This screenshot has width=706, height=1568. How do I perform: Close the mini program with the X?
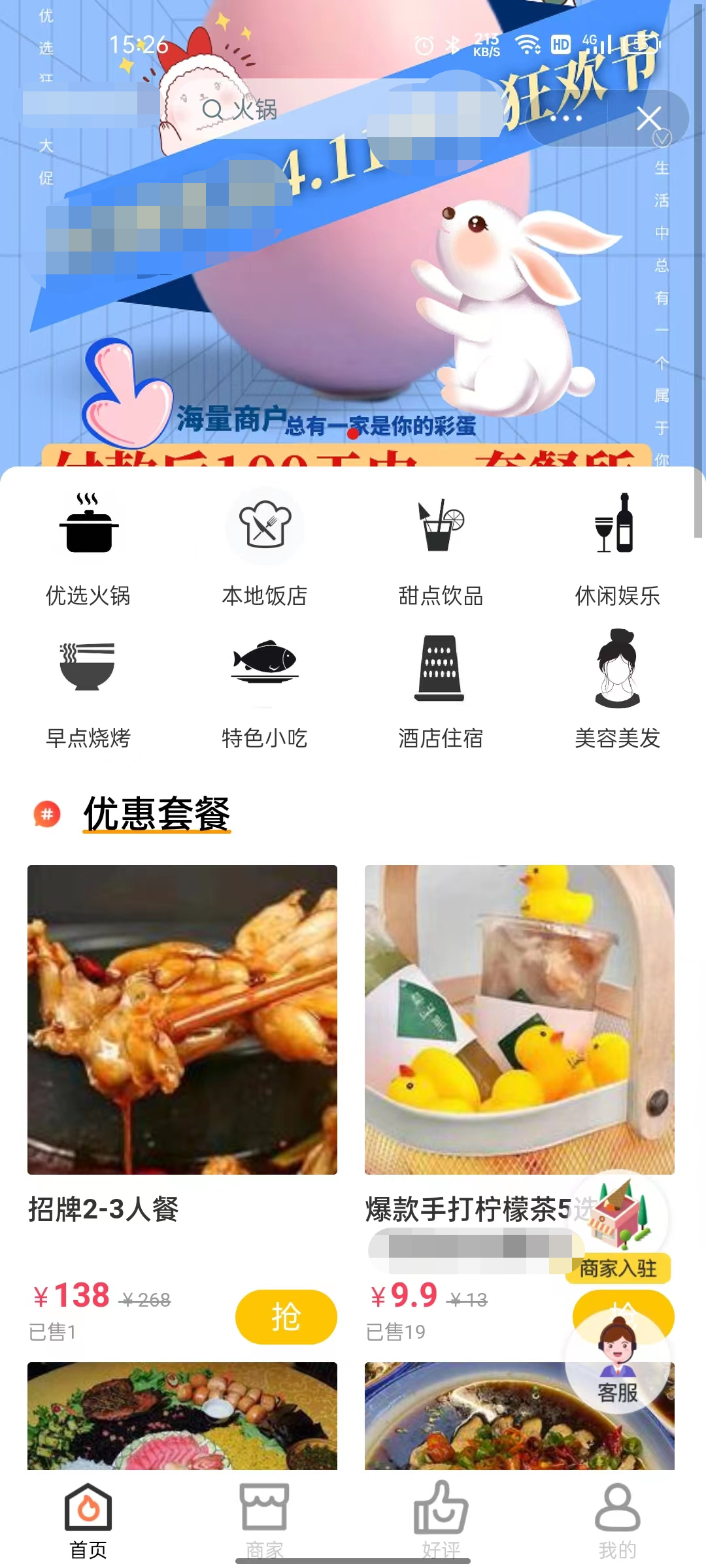(648, 119)
